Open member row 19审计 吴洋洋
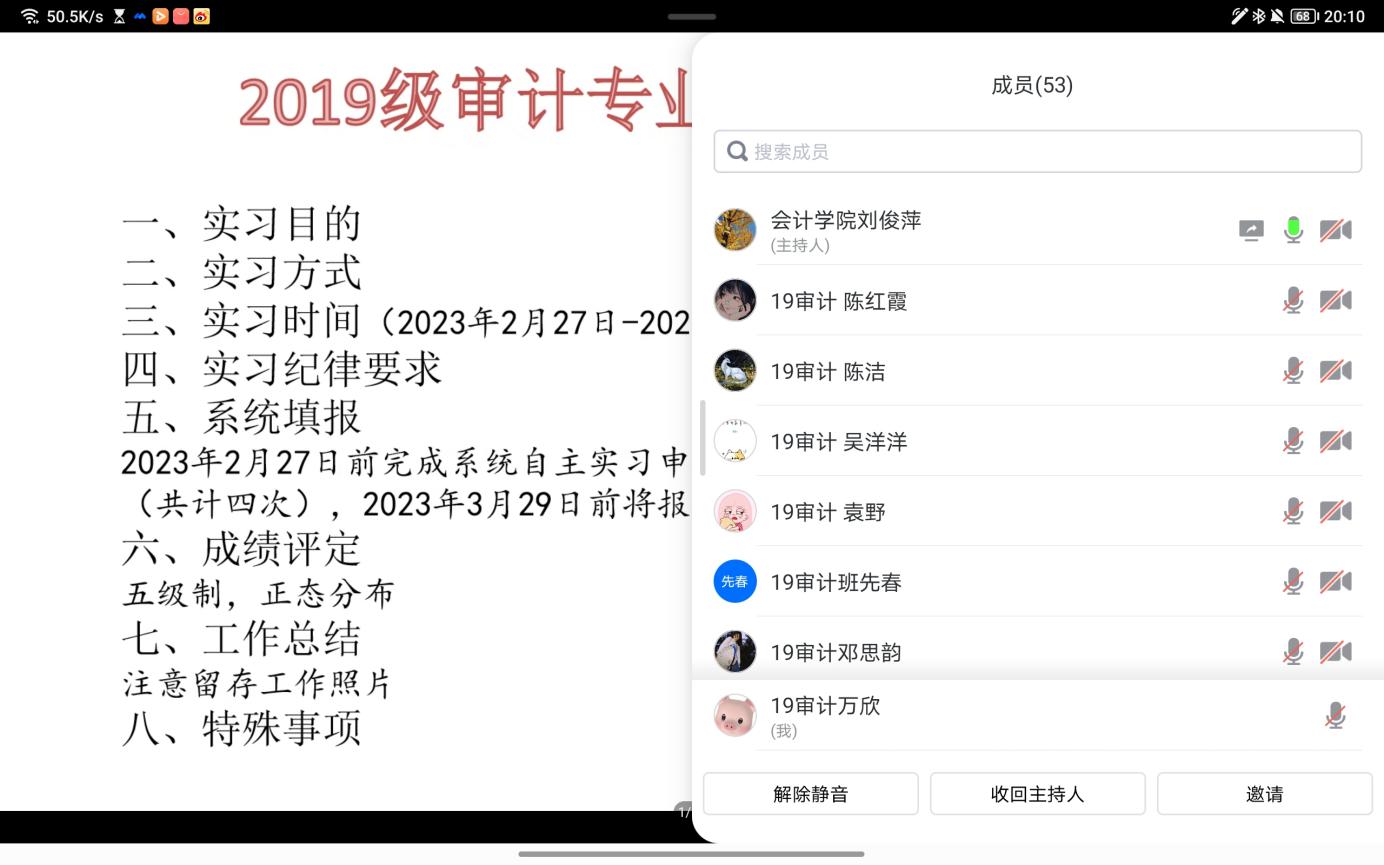This screenshot has width=1384, height=865. pos(838,442)
